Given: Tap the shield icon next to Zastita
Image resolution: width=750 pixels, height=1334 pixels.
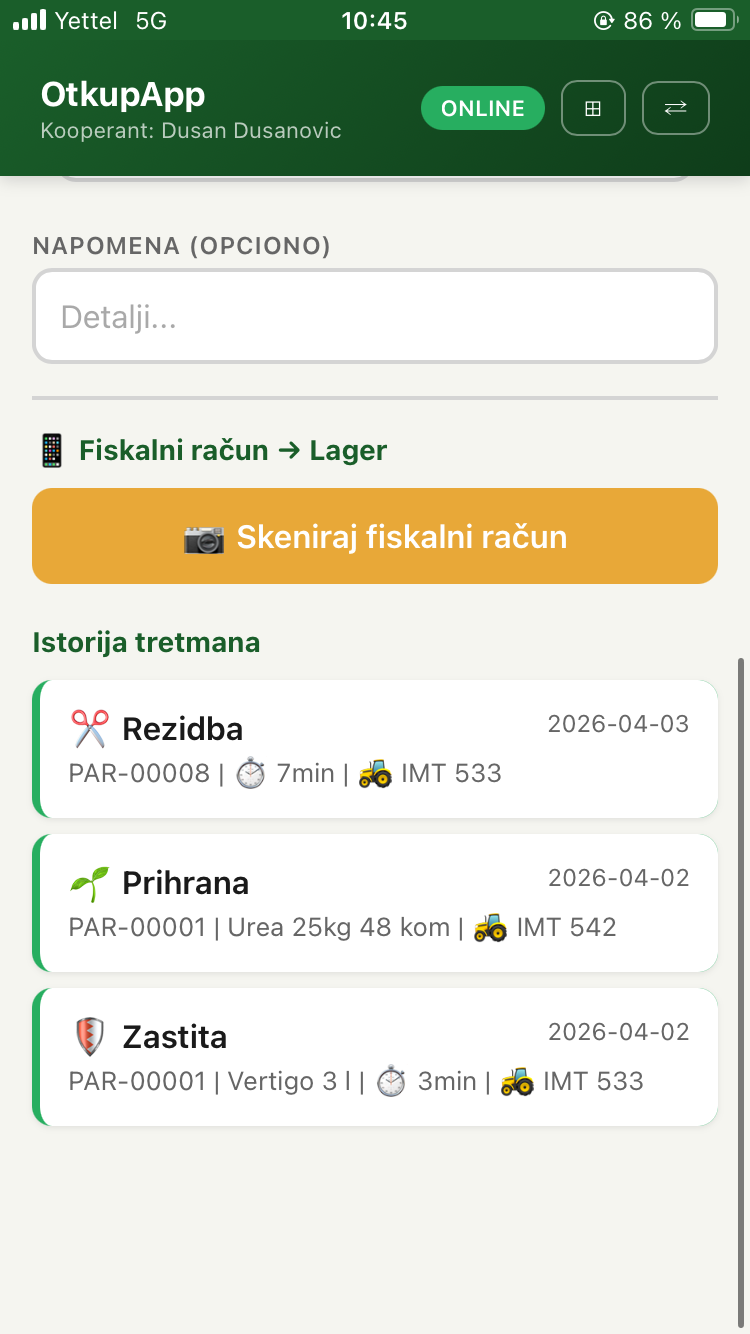Looking at the screenshot, I should [x=91, y=1036].
